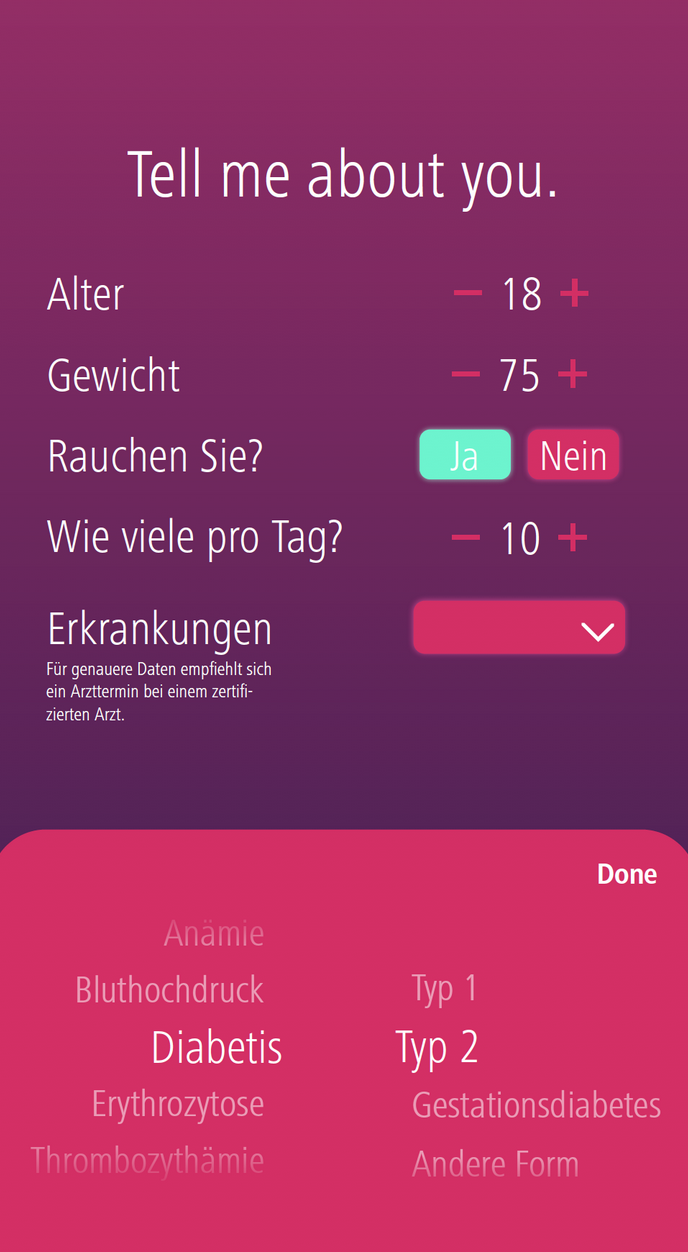Viewport: 688px width, 1252px height.
Task: Pick Gestationsdiabetes in the type column
Action: point(537,1105)
